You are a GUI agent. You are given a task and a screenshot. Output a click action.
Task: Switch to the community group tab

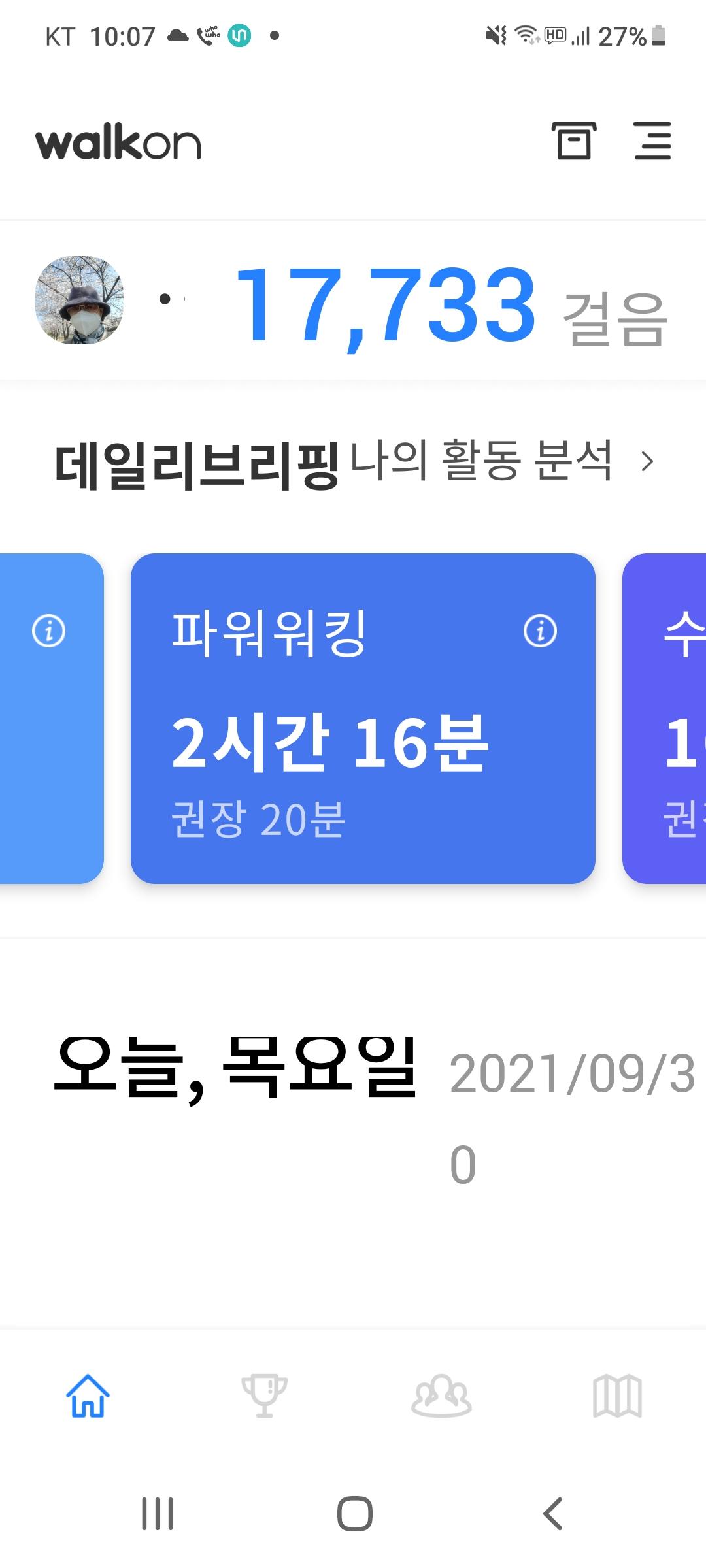tap(441, 1396)
